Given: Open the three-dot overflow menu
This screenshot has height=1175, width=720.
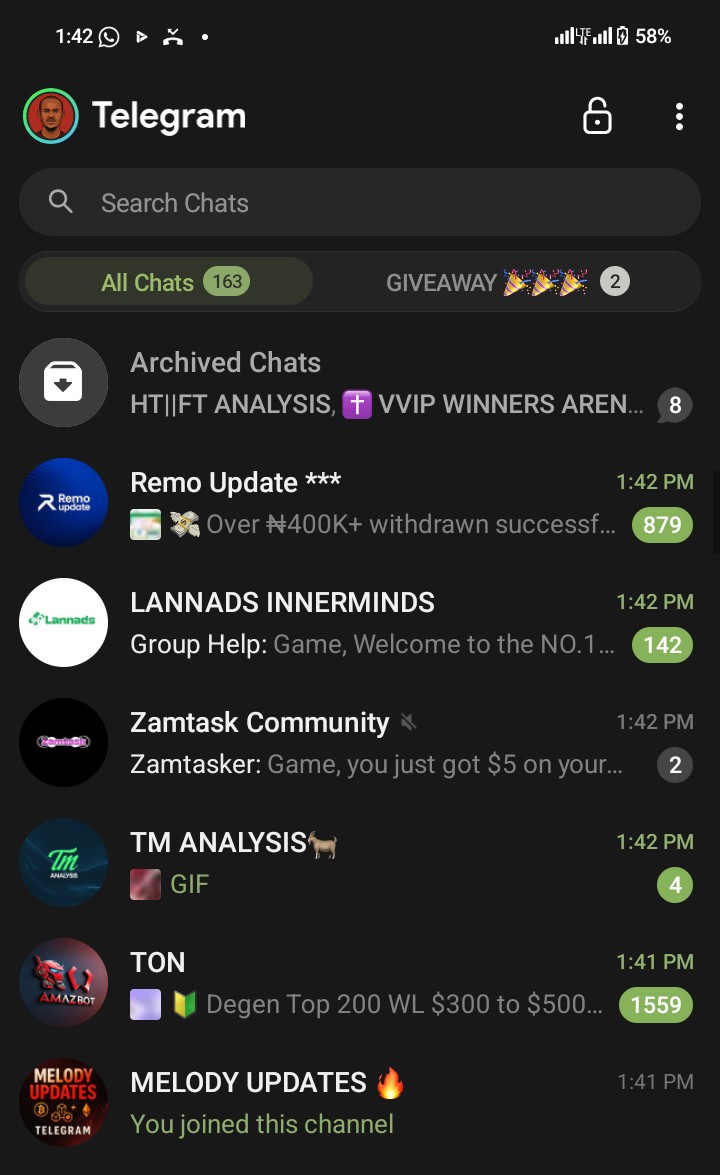Looking at the screenshot, I should pos(679,117).
